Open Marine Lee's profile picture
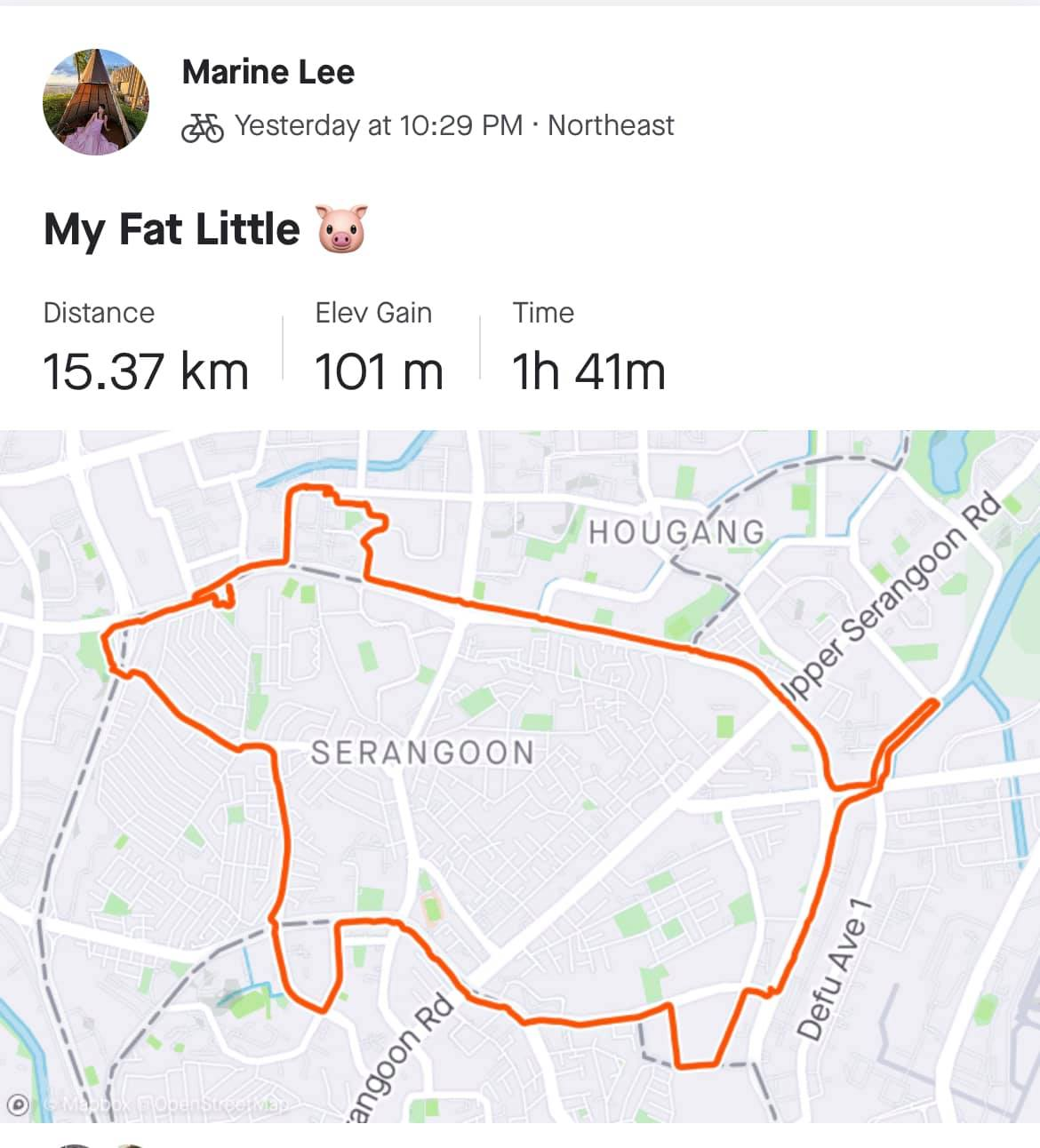 click(x=96, y=102)
